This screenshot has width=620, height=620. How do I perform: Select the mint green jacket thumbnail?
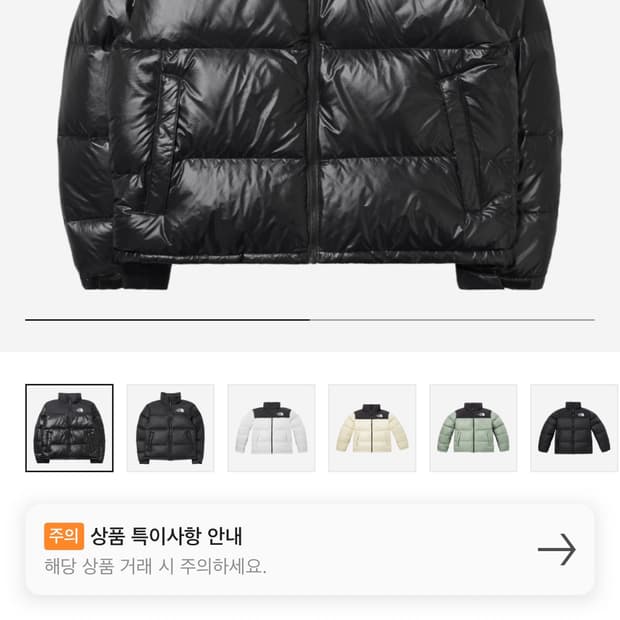click(x=473, y=428)
